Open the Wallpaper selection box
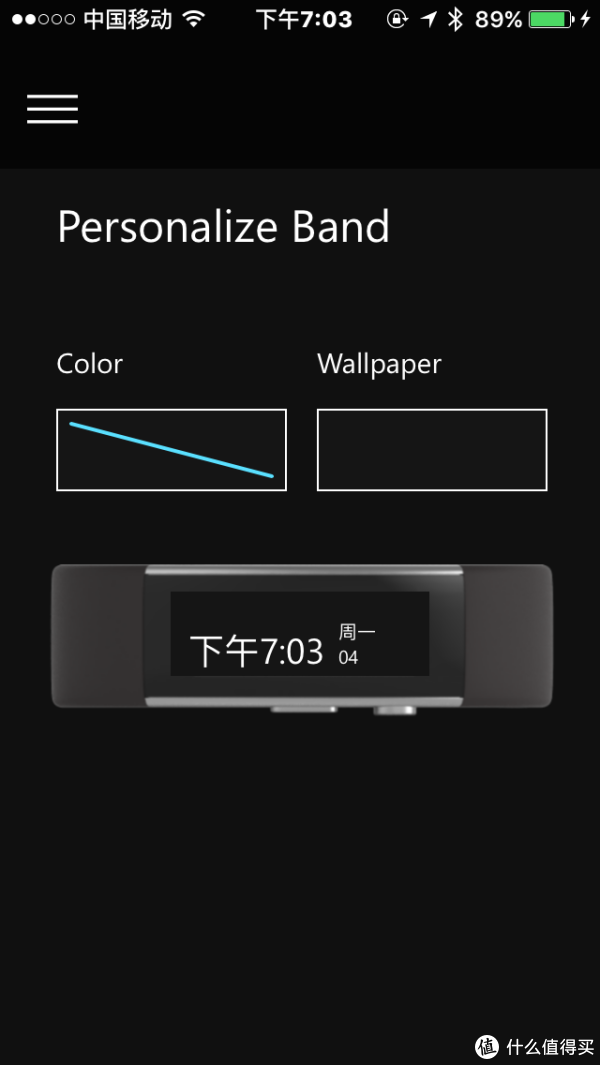Screen dimensions: 600x1065 coord(432,450)
